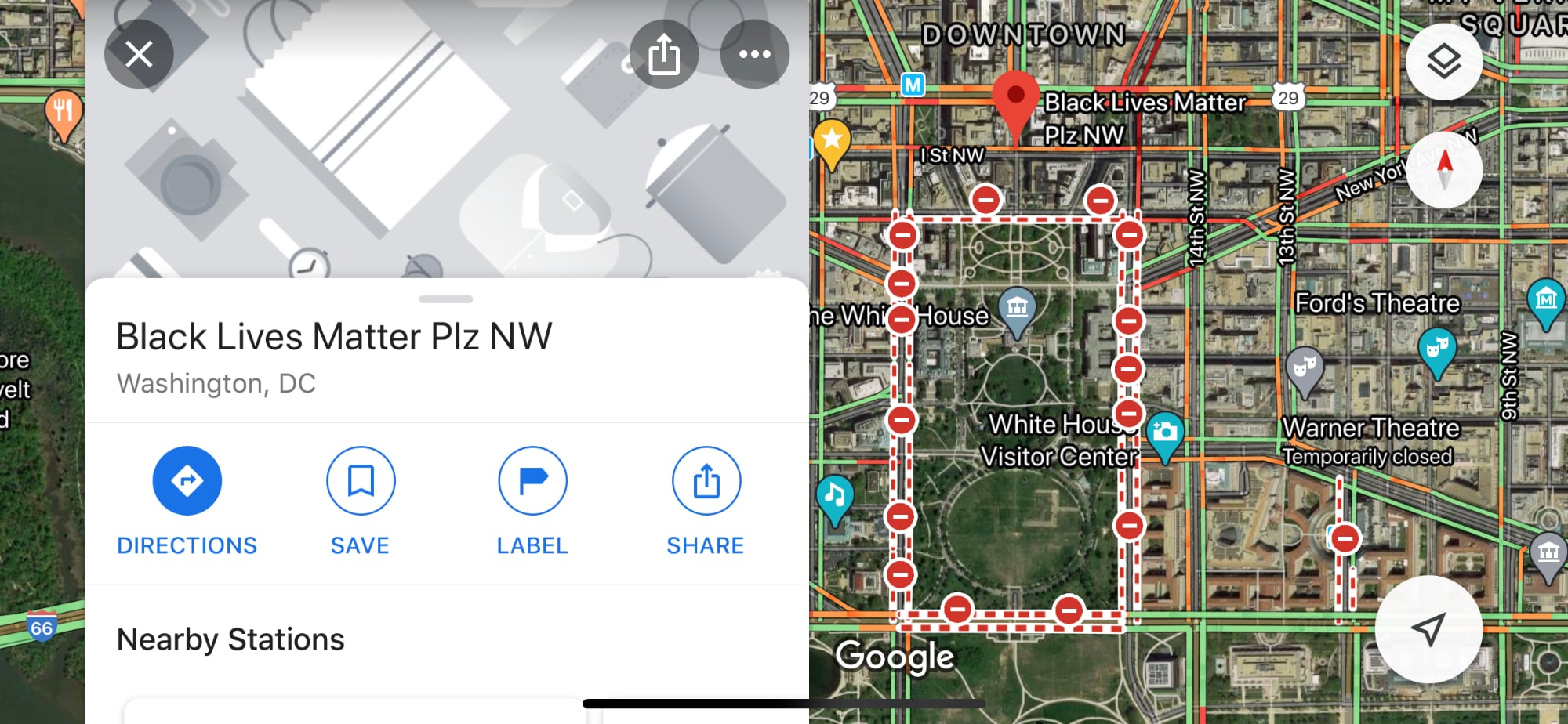Close the place details panel

pos(139,54)
